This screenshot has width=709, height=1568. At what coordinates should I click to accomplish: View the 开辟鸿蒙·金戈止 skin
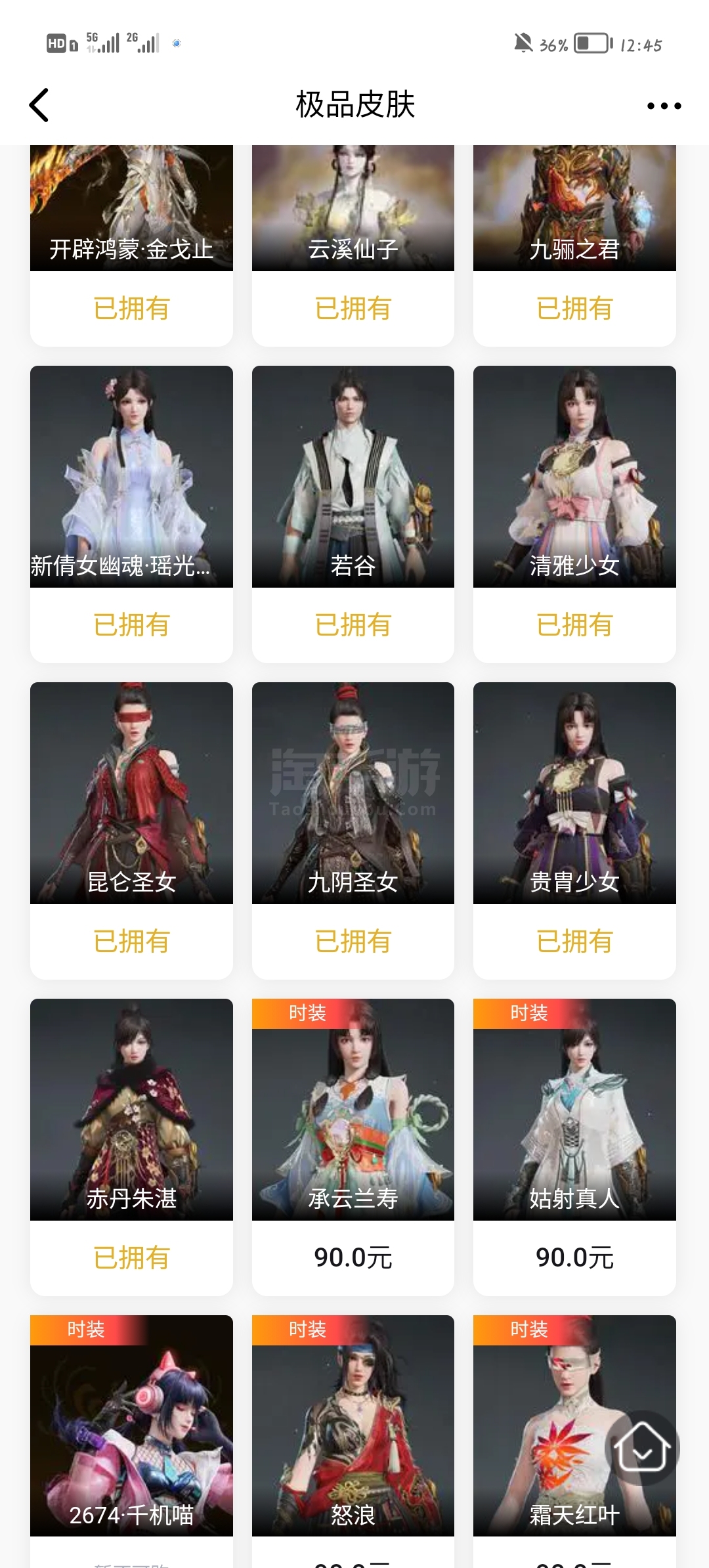131,246
